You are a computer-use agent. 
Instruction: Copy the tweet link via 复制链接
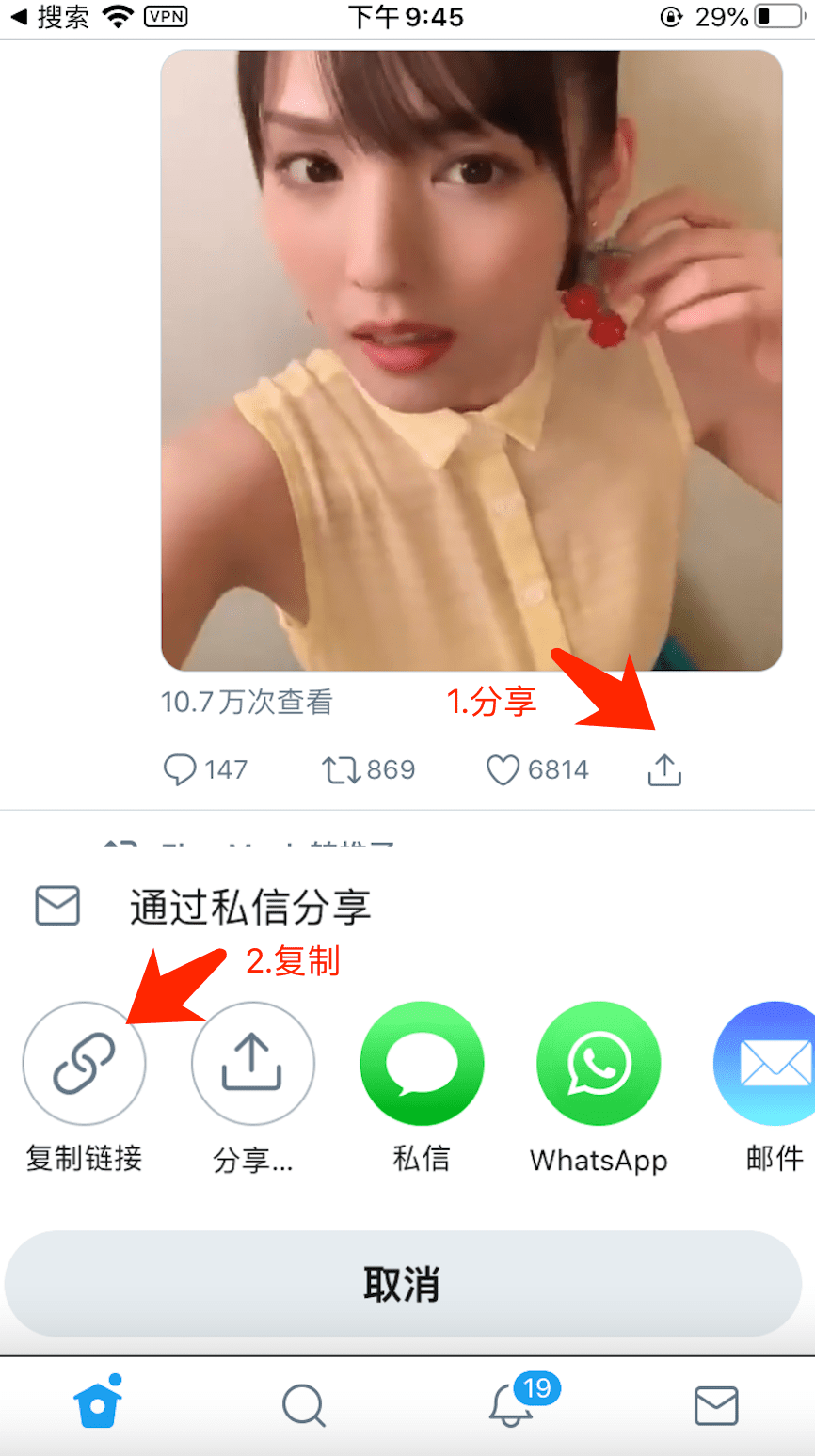pyautogui.click(x=84, y=1063)
